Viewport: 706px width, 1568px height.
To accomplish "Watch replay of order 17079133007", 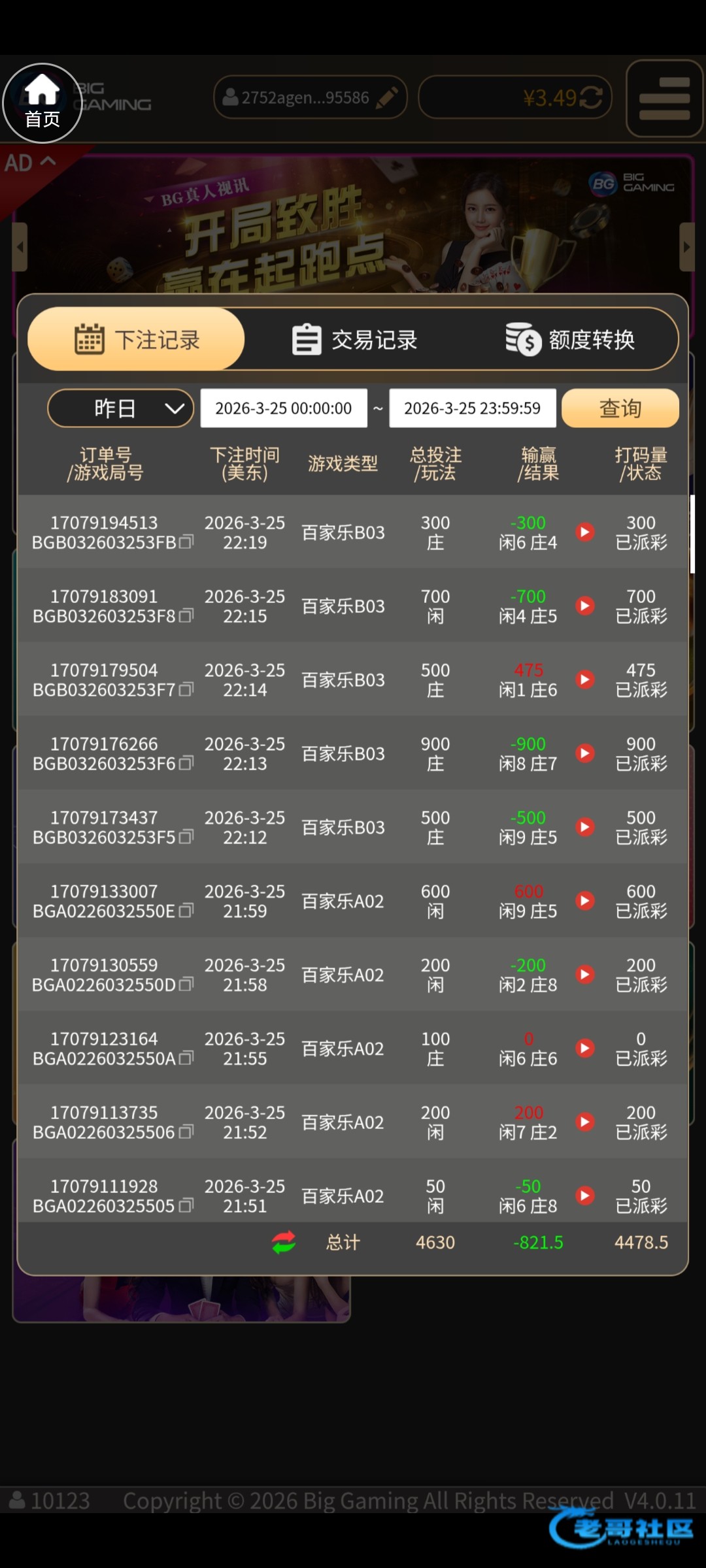I will (585, 901).
